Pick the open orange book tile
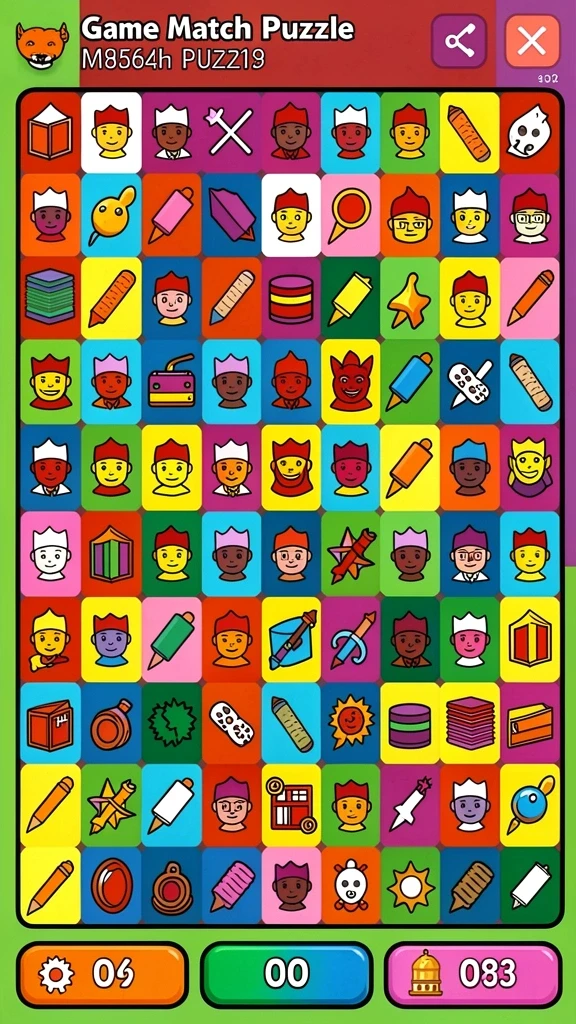Viewport: 576px width, 1024px height. pos(50,133)
